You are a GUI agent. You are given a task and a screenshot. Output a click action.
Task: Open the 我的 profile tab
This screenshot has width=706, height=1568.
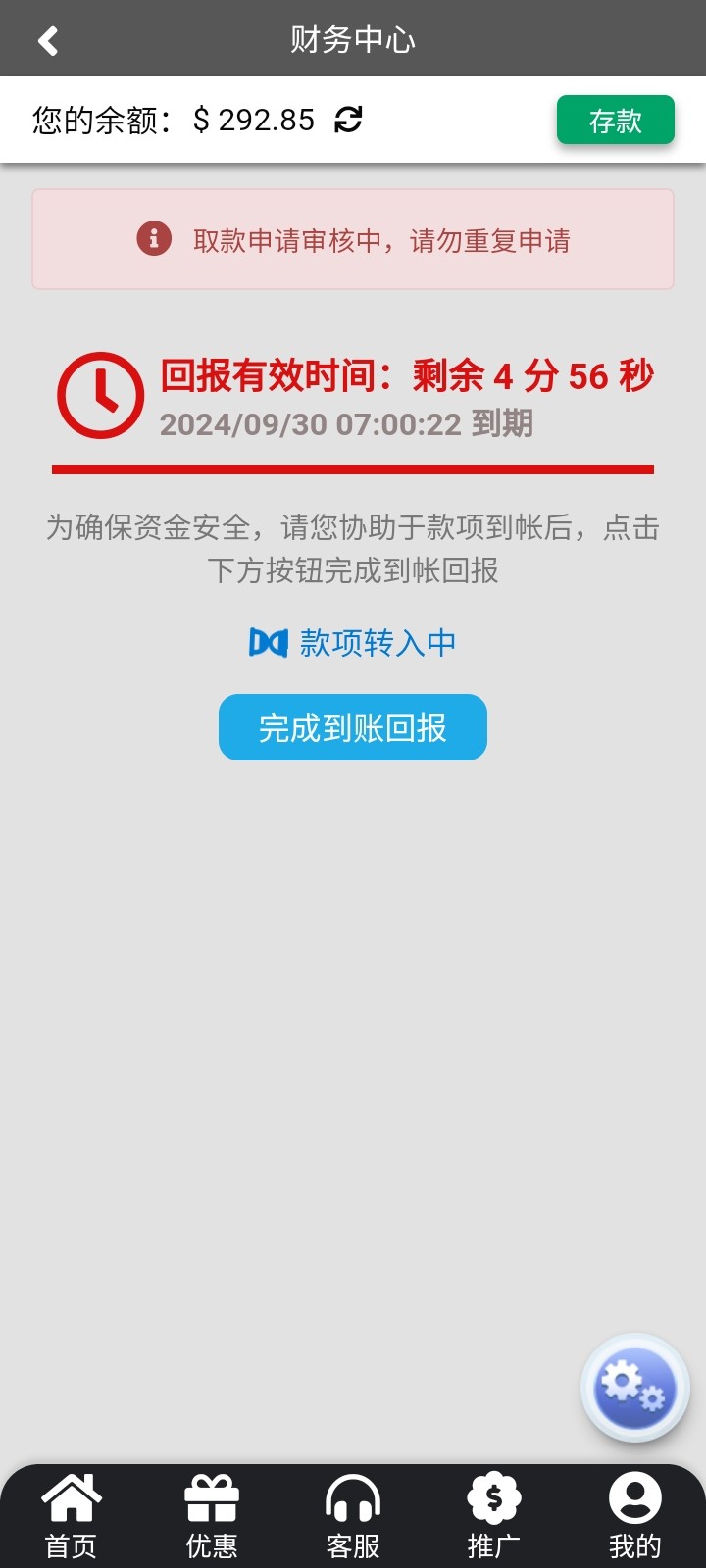point(634,1516)
